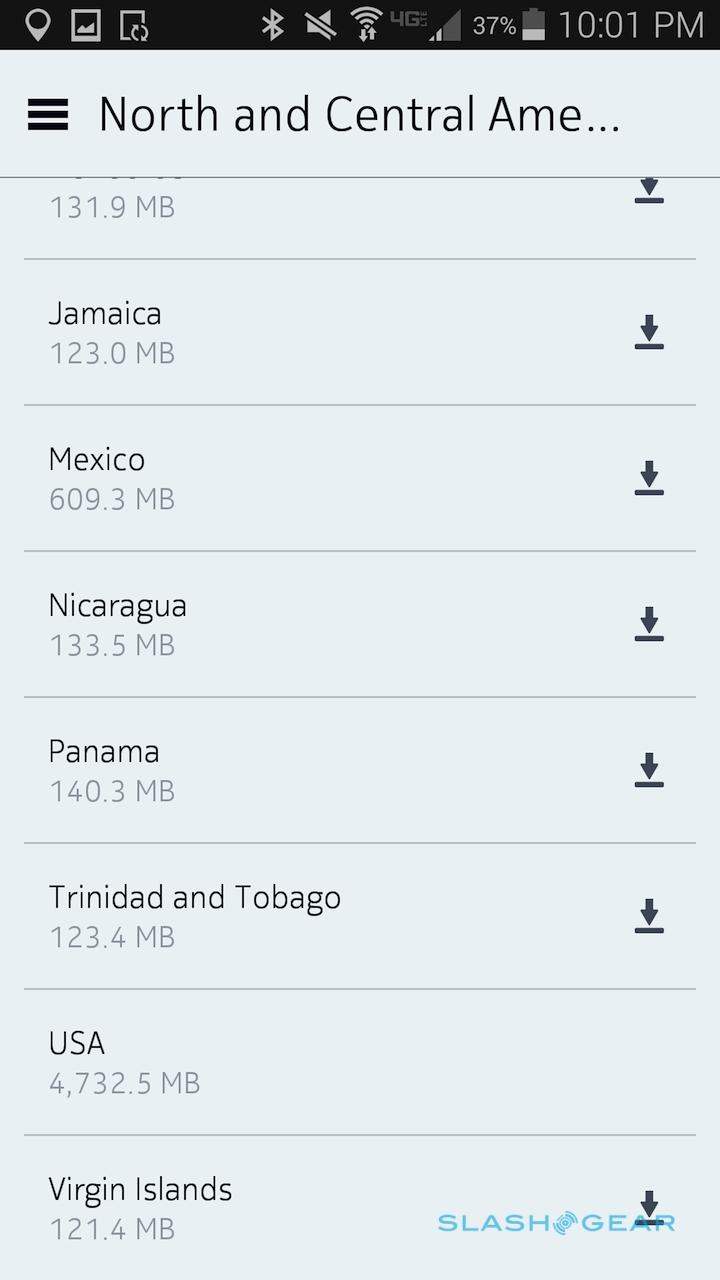Download the Nicaragua map
Viewport: 720px width, 1280px height.
(x=649, y=624)
